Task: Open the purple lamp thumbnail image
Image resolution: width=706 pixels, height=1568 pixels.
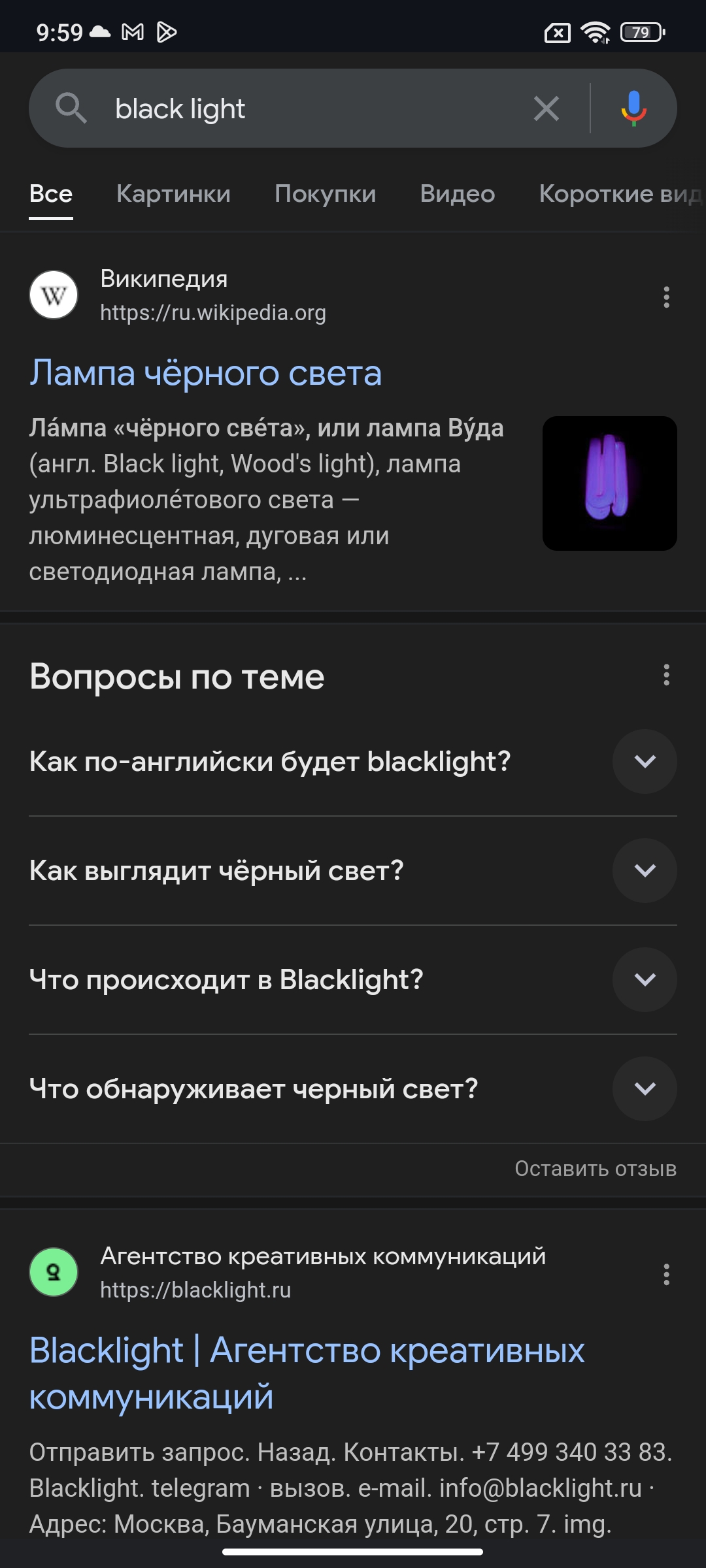Action: click(x=610, y=483)
